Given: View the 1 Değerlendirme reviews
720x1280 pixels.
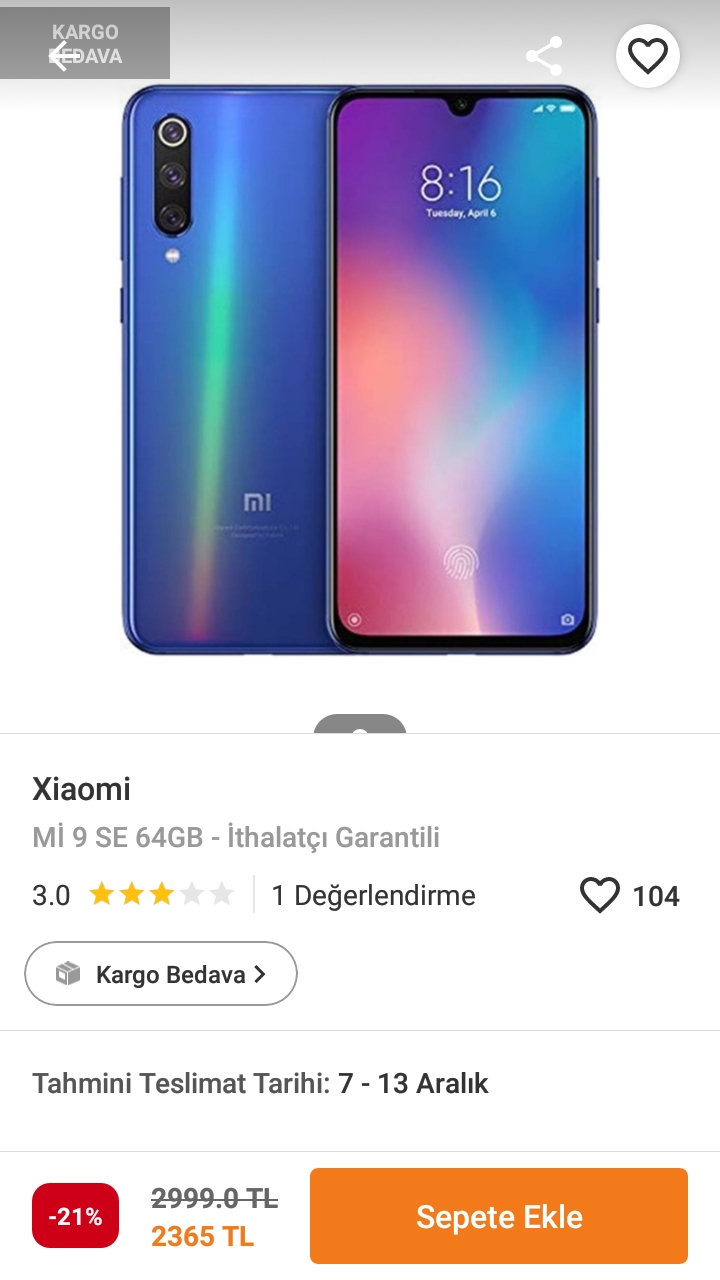Looking at the screenshot, I should [373, 895].
